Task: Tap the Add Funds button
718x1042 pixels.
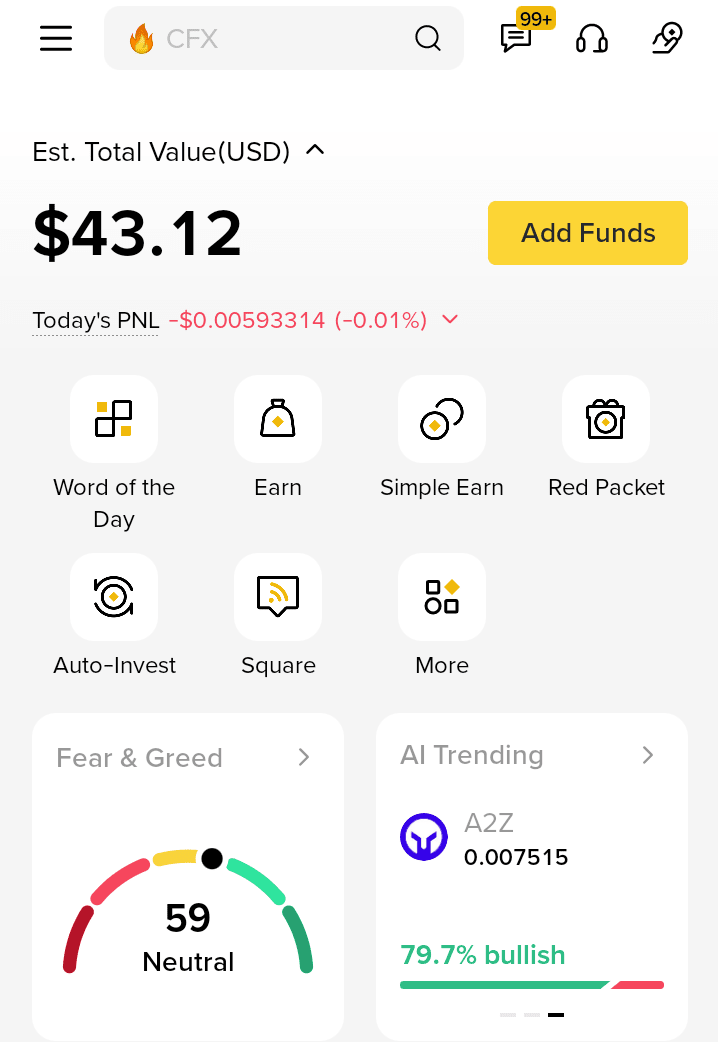Action: tap(587, 233)
